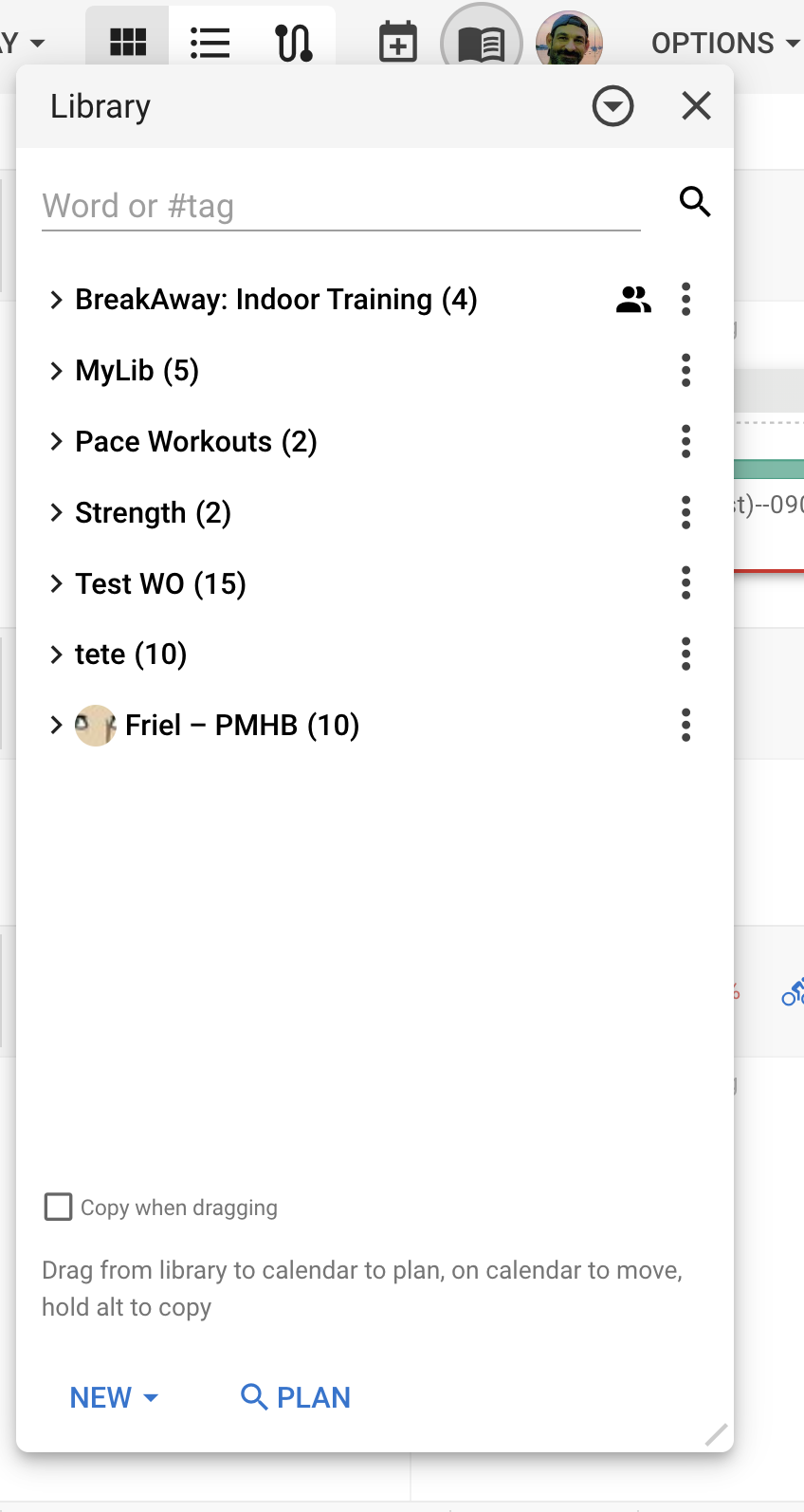
Task: Open the Library dropdown circle menu
Action: [x=612, y=106]
